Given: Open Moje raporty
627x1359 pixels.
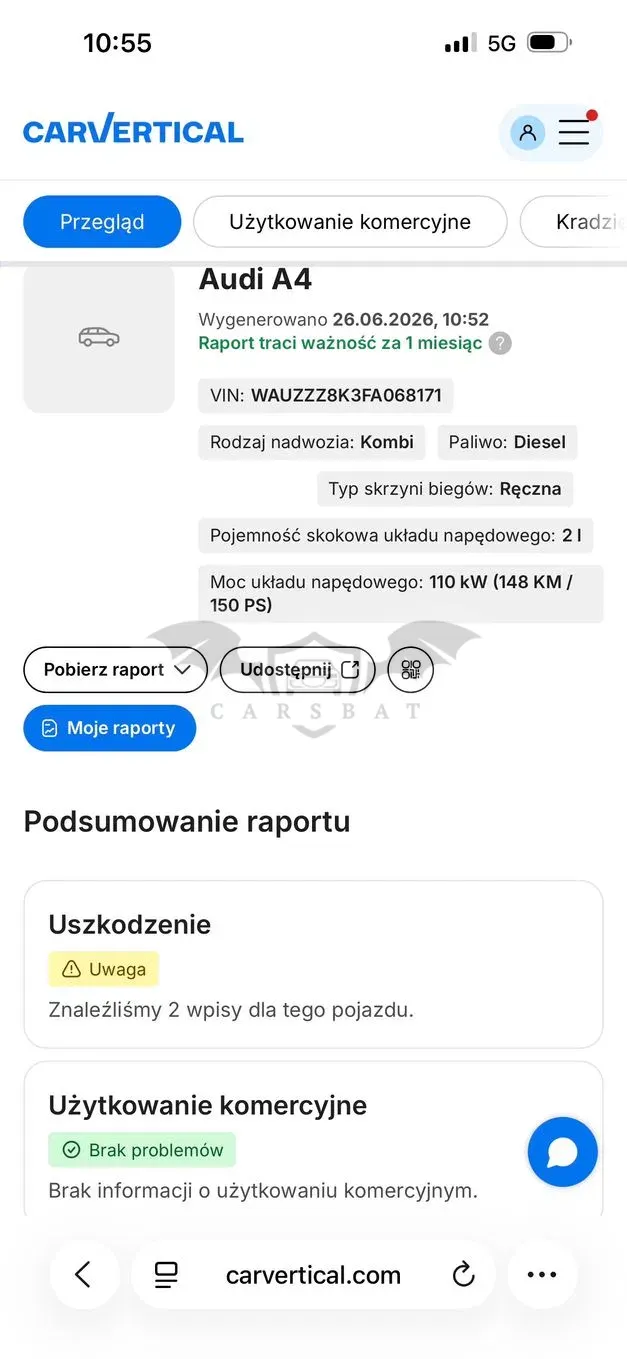Looking at the screenshot, I should click(x=110, y=728).
